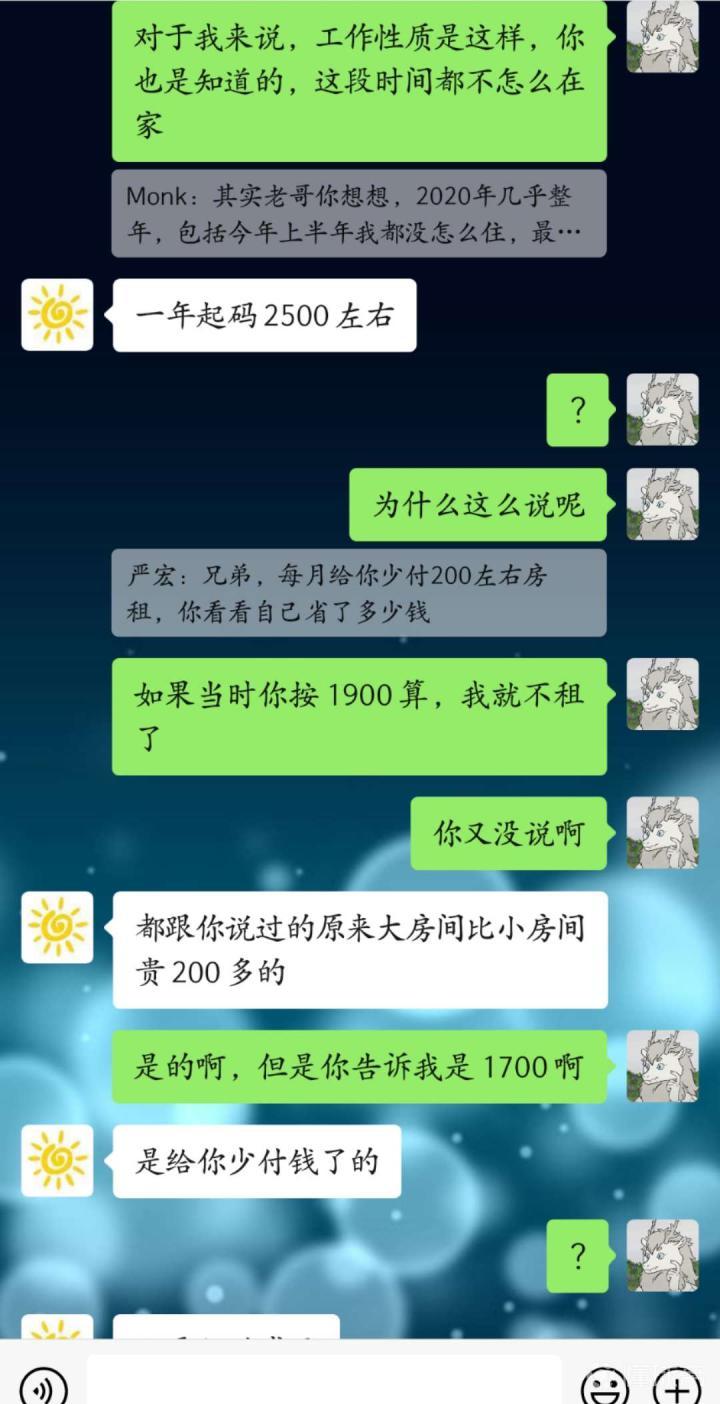Viewport: 720px width, 1404px height.
Task: Open sun avatar beside "是给你少付钱了的"
Action: point(57,1160)
